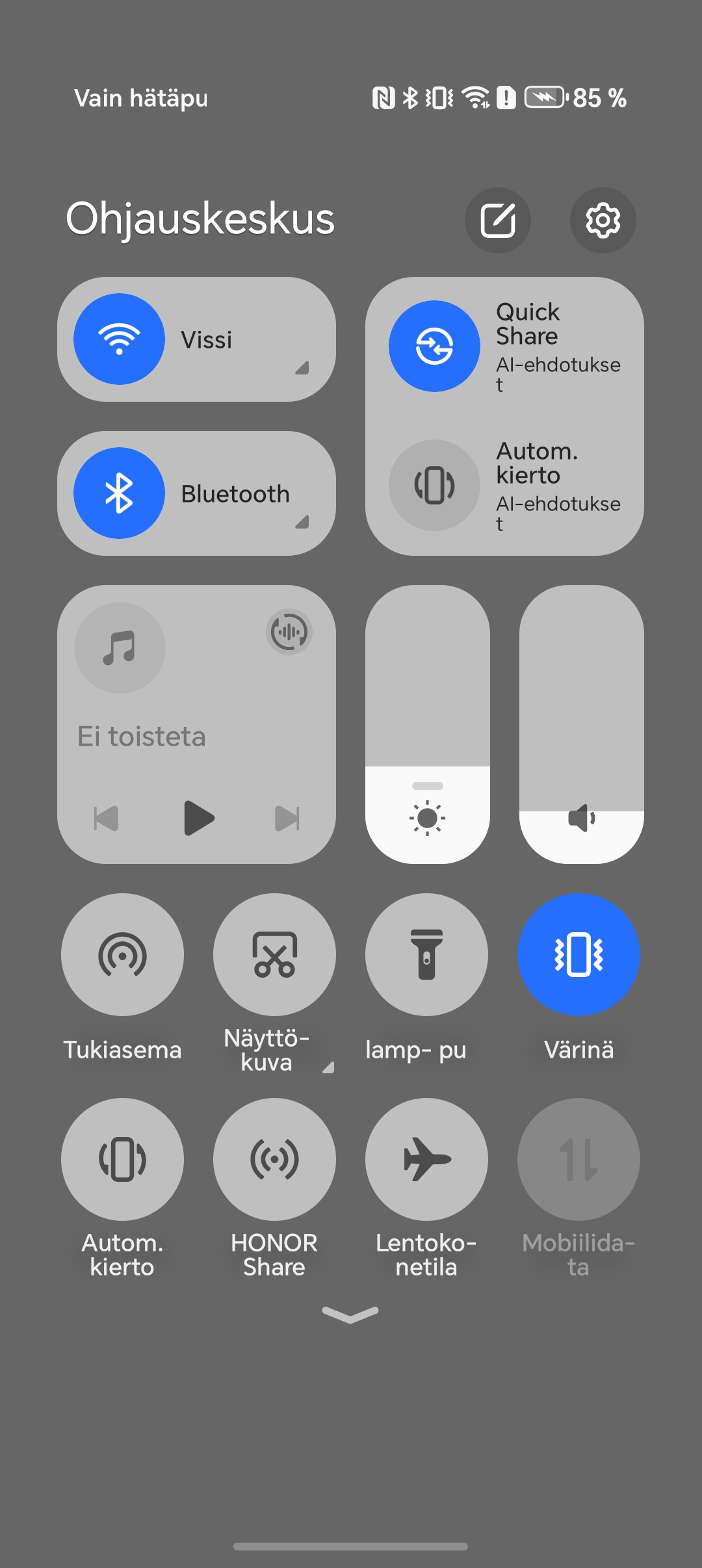The height and width of the screenshot is (1568, 702).
Task: Expand more tiles with the down chevron
Action: pyautogui.click(x=350, y=1314)
